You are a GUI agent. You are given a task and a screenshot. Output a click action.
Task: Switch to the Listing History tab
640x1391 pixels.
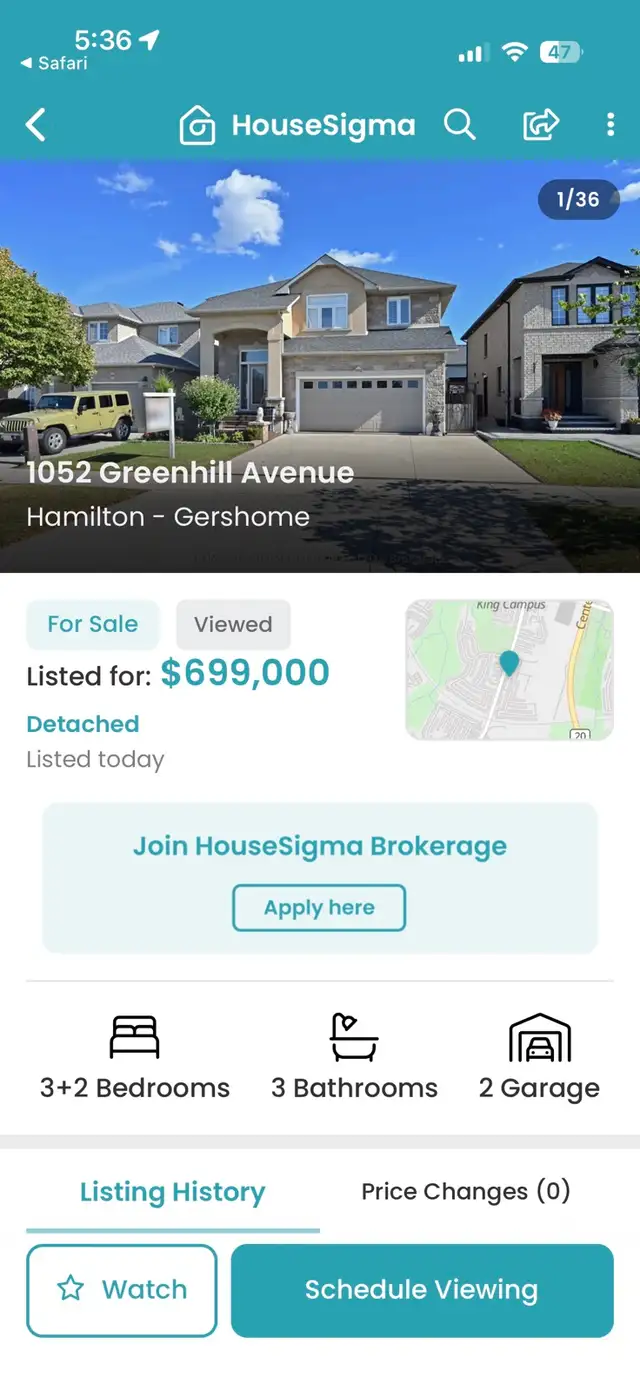[173, 1192]
